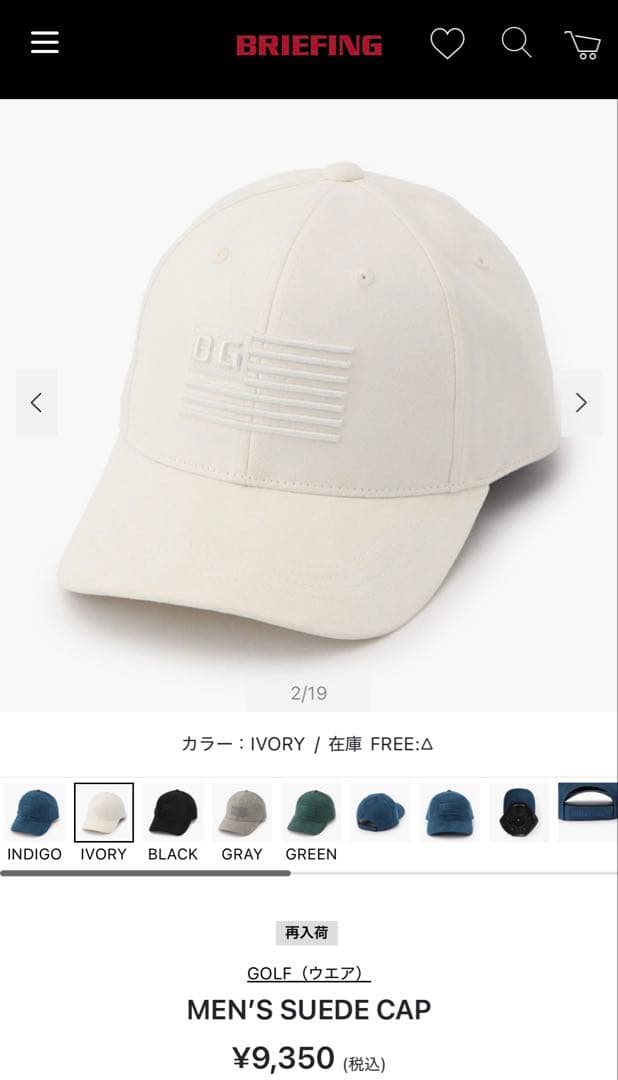Open the wishlist heart icon
618x1080 pixels.
pos(447,43)
